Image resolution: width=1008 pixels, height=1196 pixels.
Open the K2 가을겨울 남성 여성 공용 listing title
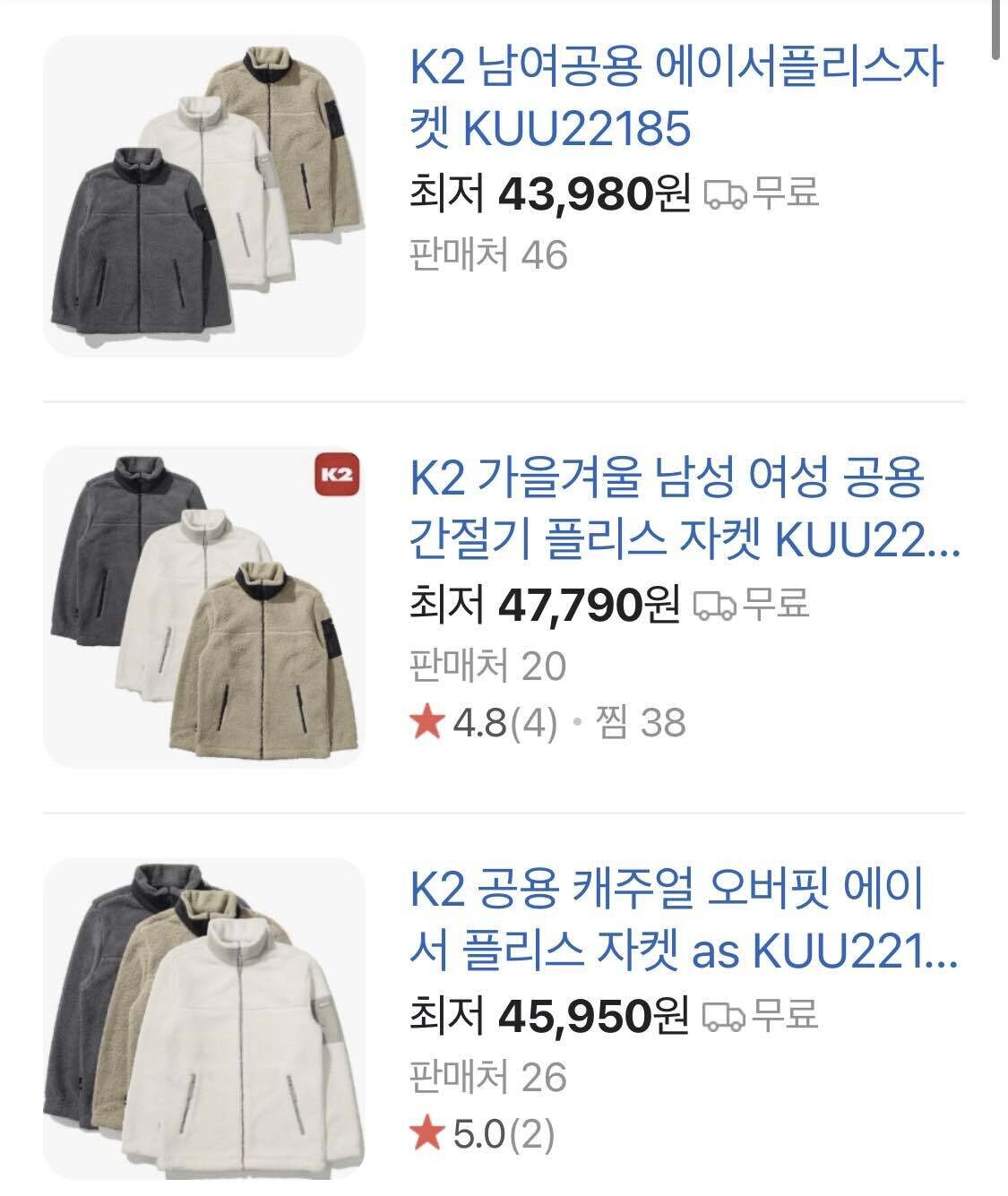[683, 510]
